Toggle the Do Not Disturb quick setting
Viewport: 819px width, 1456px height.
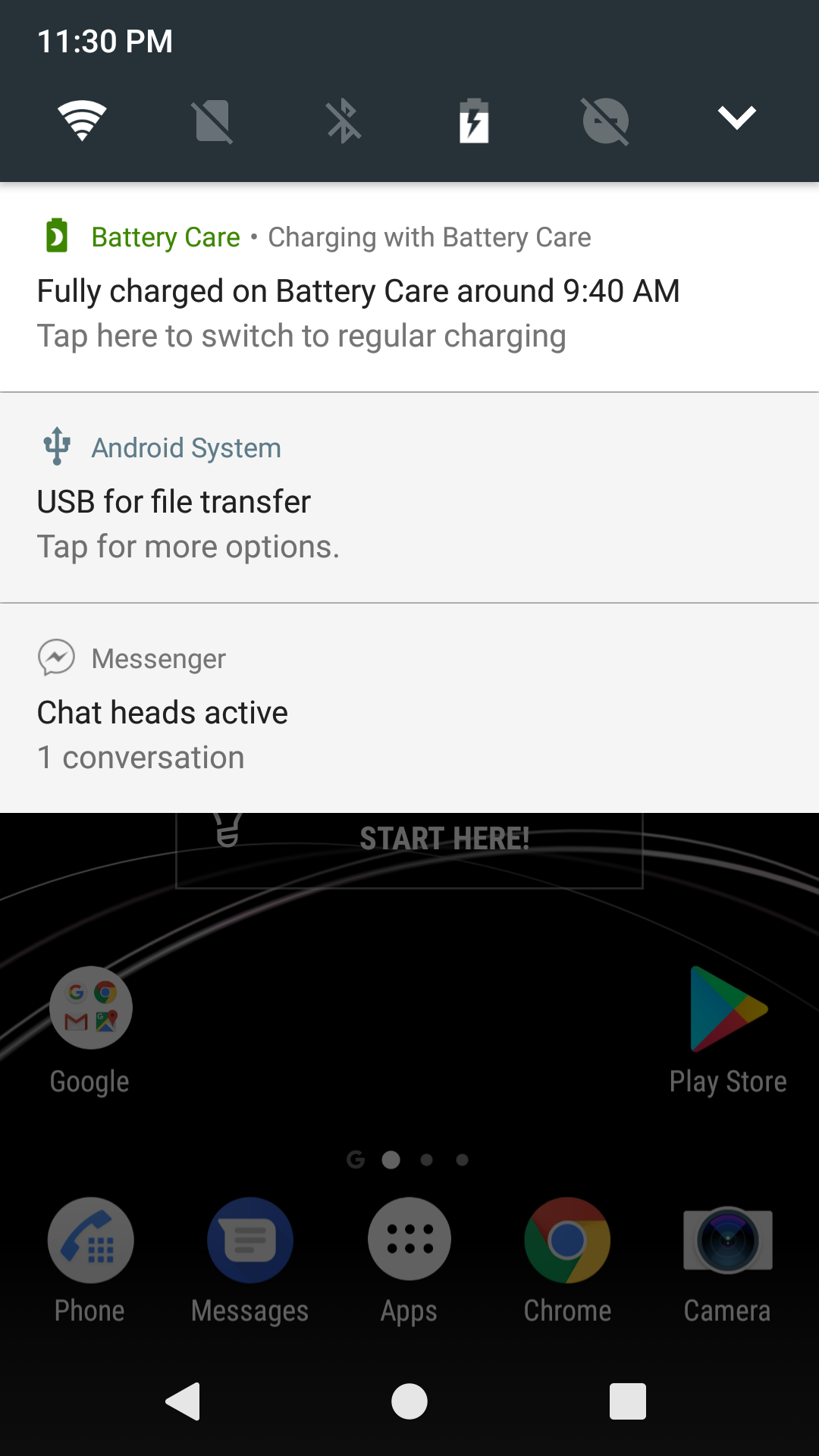pos(605,120)
